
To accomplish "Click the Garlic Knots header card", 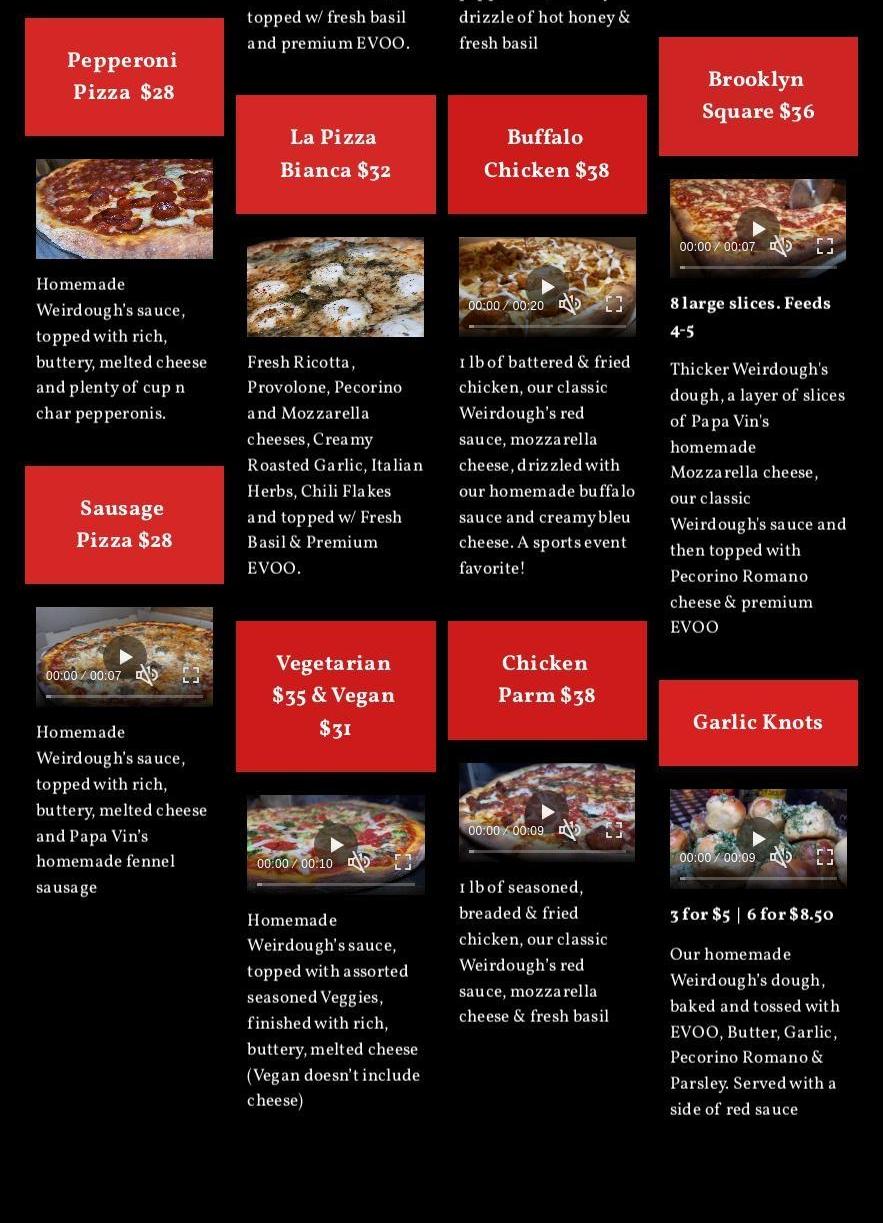I will pos(757,722).
